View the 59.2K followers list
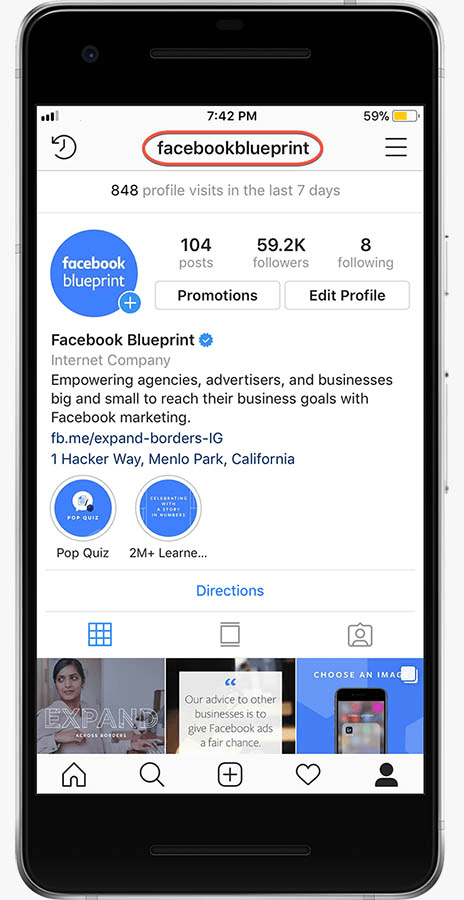This screenshot has height=900, width=464. click(x=281, y=253)
